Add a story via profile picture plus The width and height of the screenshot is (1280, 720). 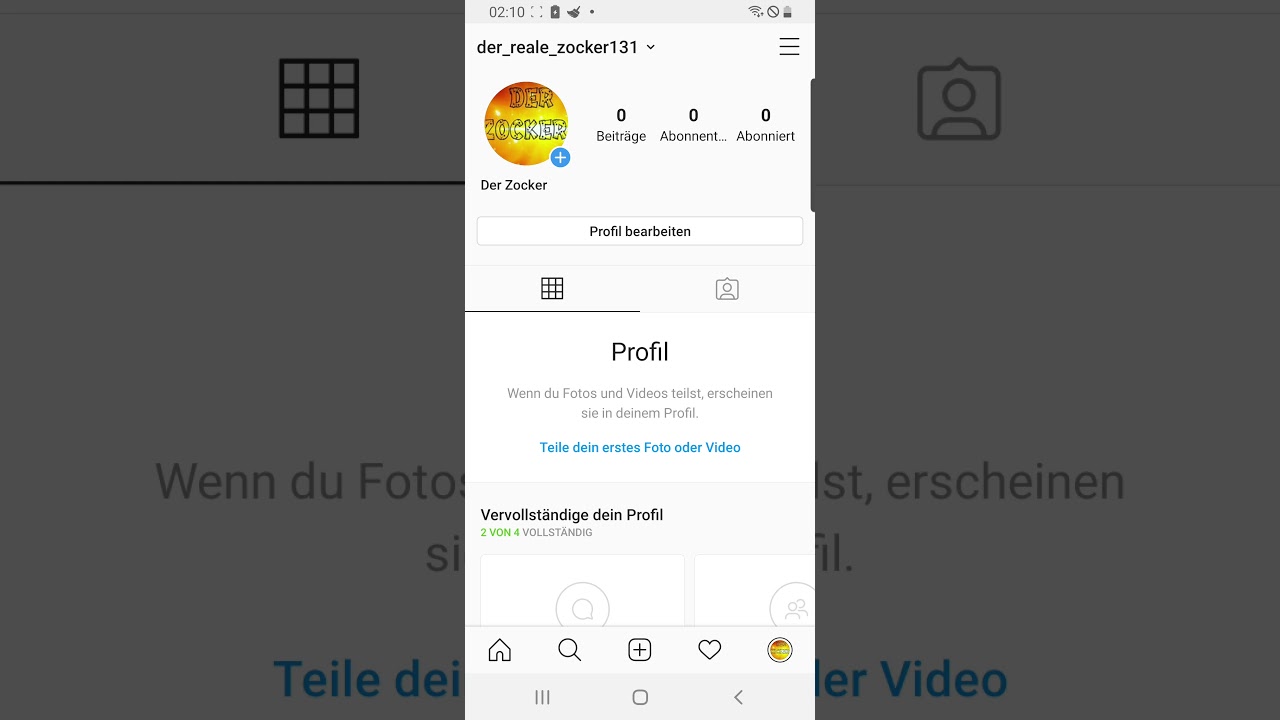(560, 158)
